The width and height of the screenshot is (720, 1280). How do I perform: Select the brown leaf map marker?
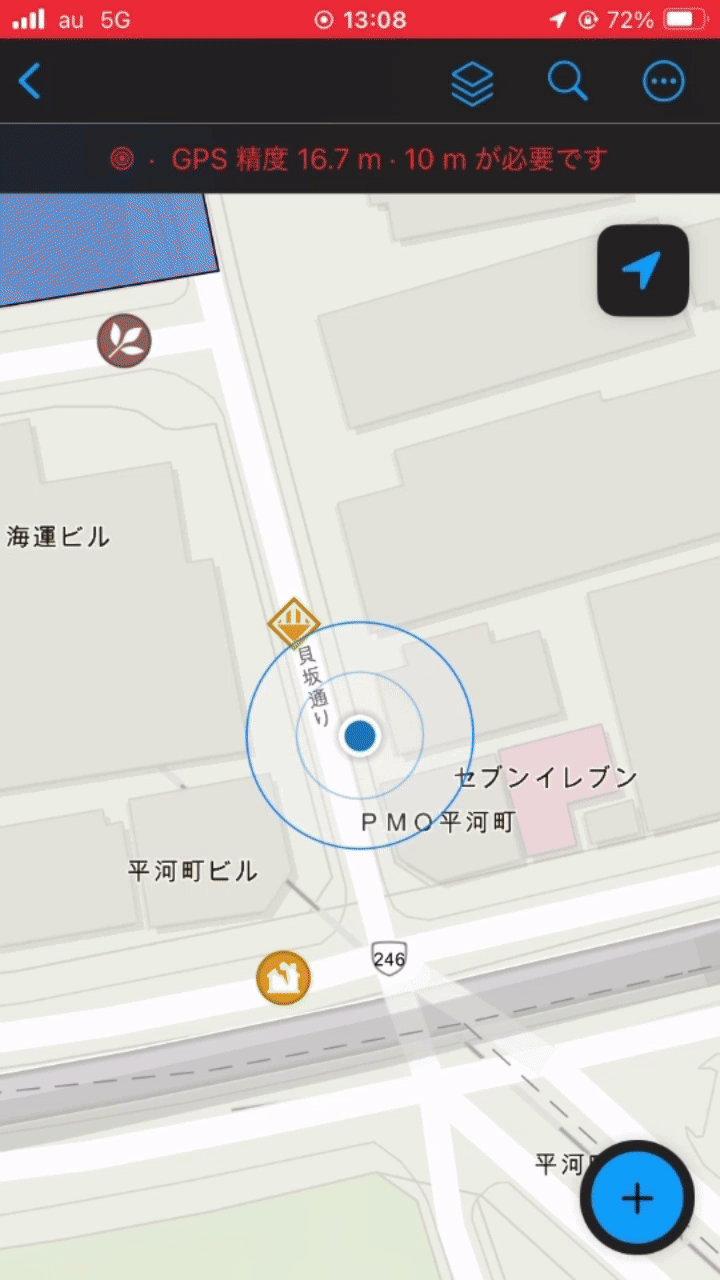tap(124, 340)
